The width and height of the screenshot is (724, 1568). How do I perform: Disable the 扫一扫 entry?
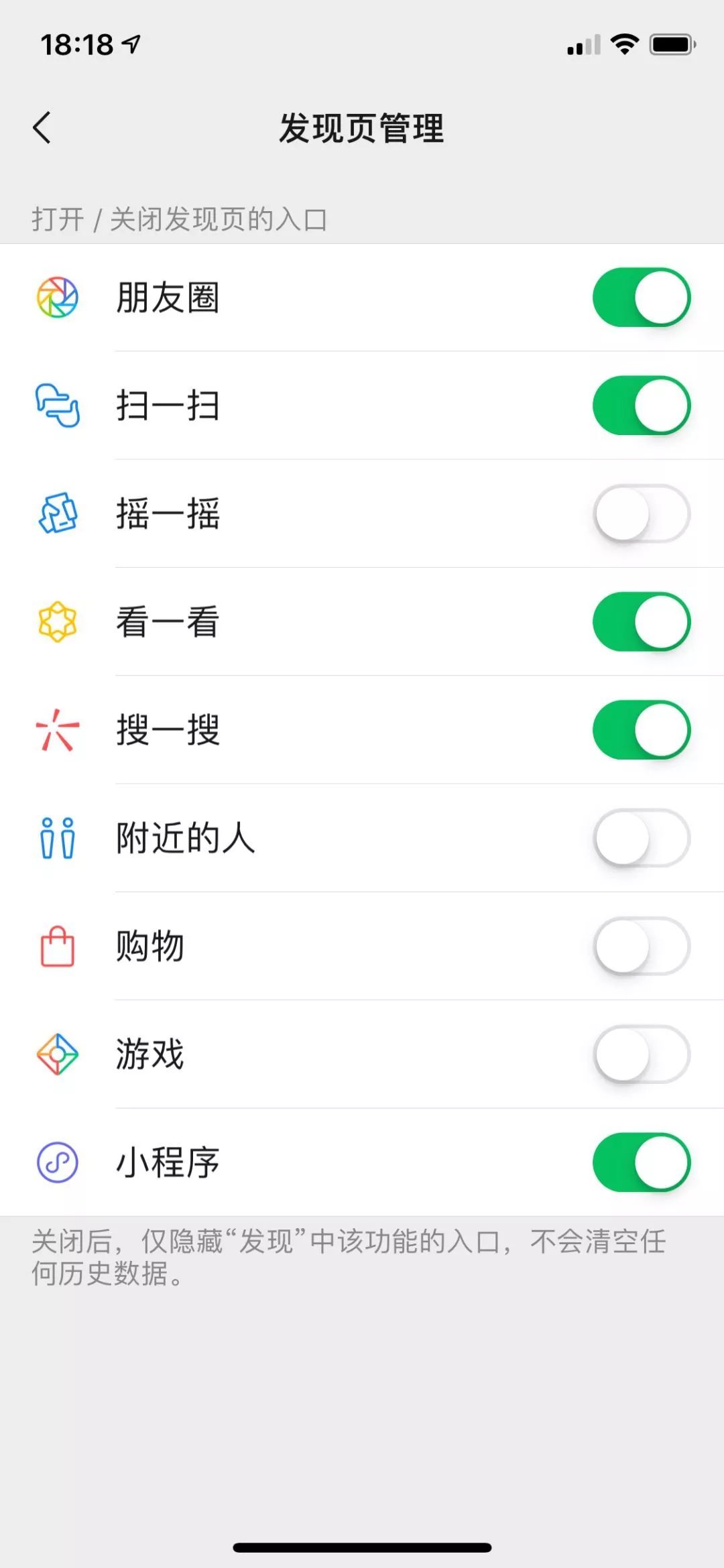tap(642, 405)
